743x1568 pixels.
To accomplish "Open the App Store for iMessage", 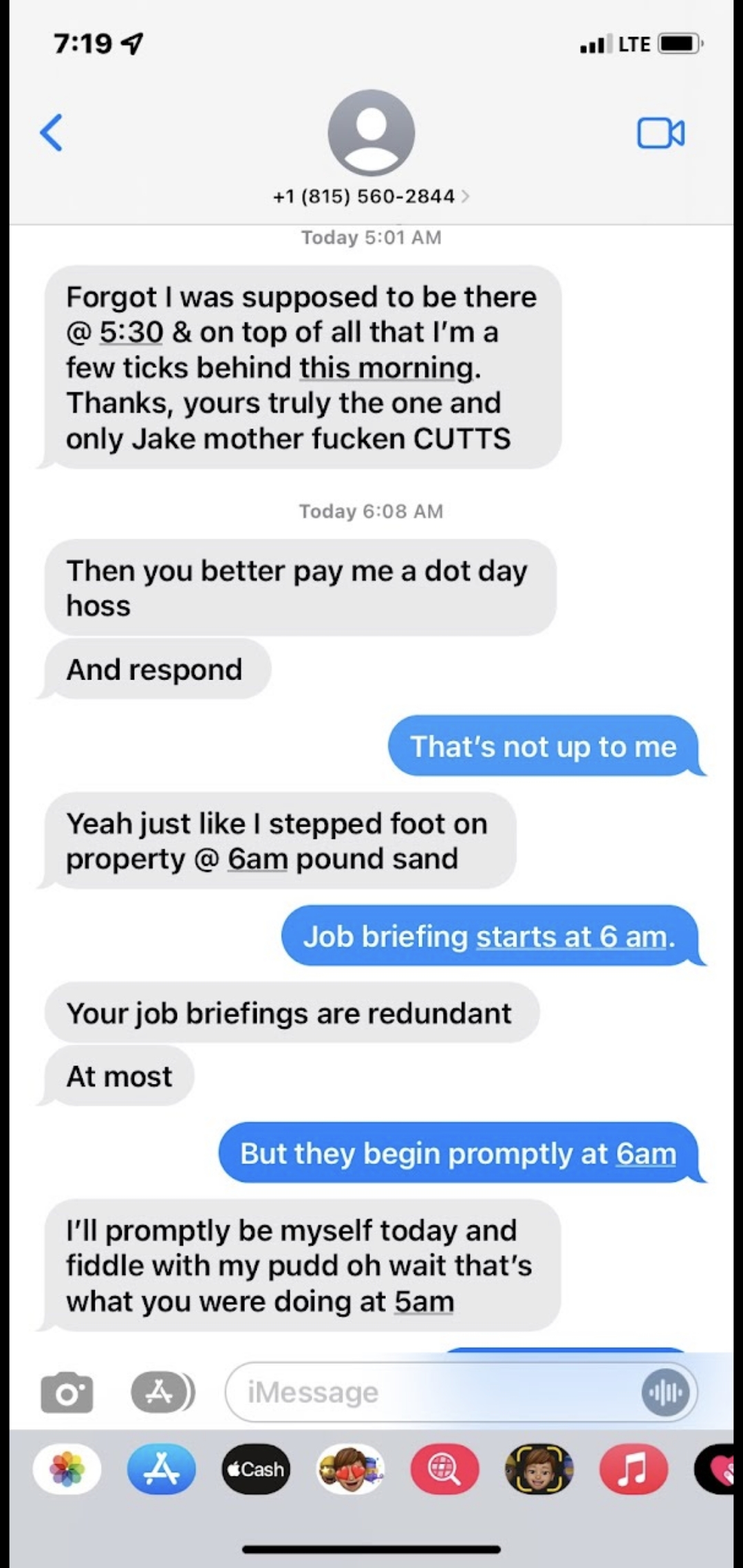I will [x=162, y=1470].
